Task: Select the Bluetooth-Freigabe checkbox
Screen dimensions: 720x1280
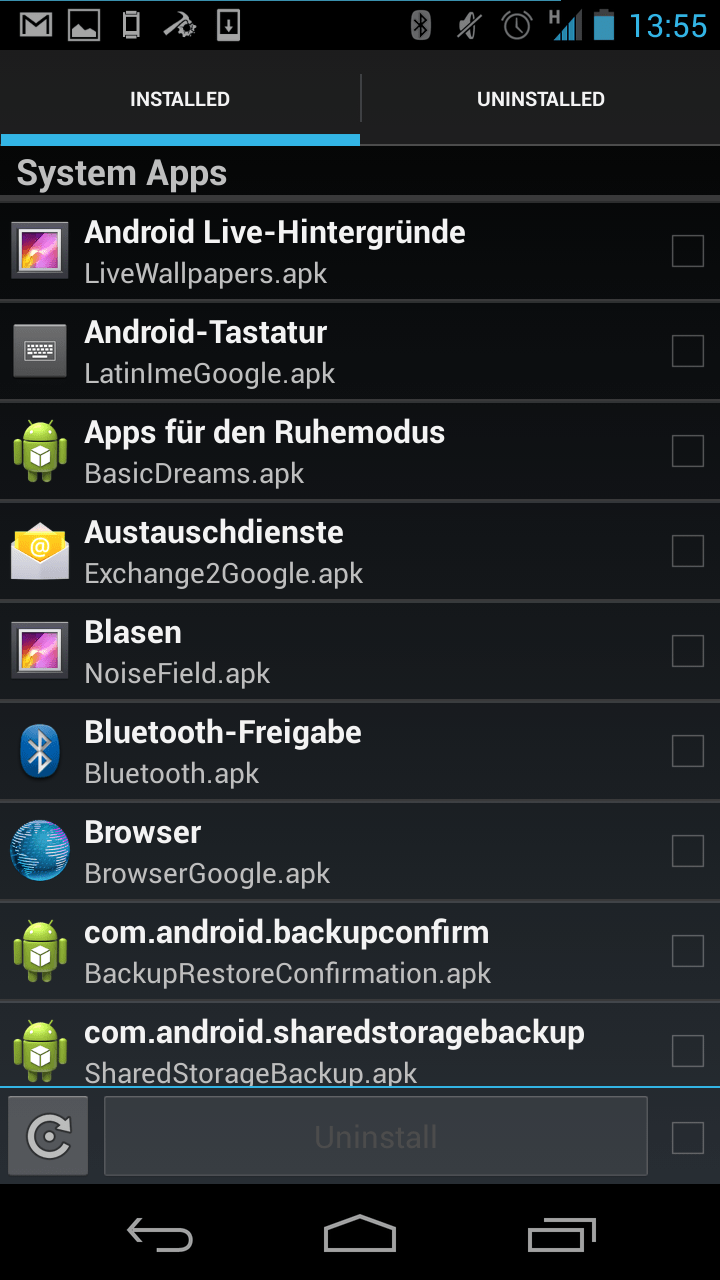Action: click(x=688, y=751)
